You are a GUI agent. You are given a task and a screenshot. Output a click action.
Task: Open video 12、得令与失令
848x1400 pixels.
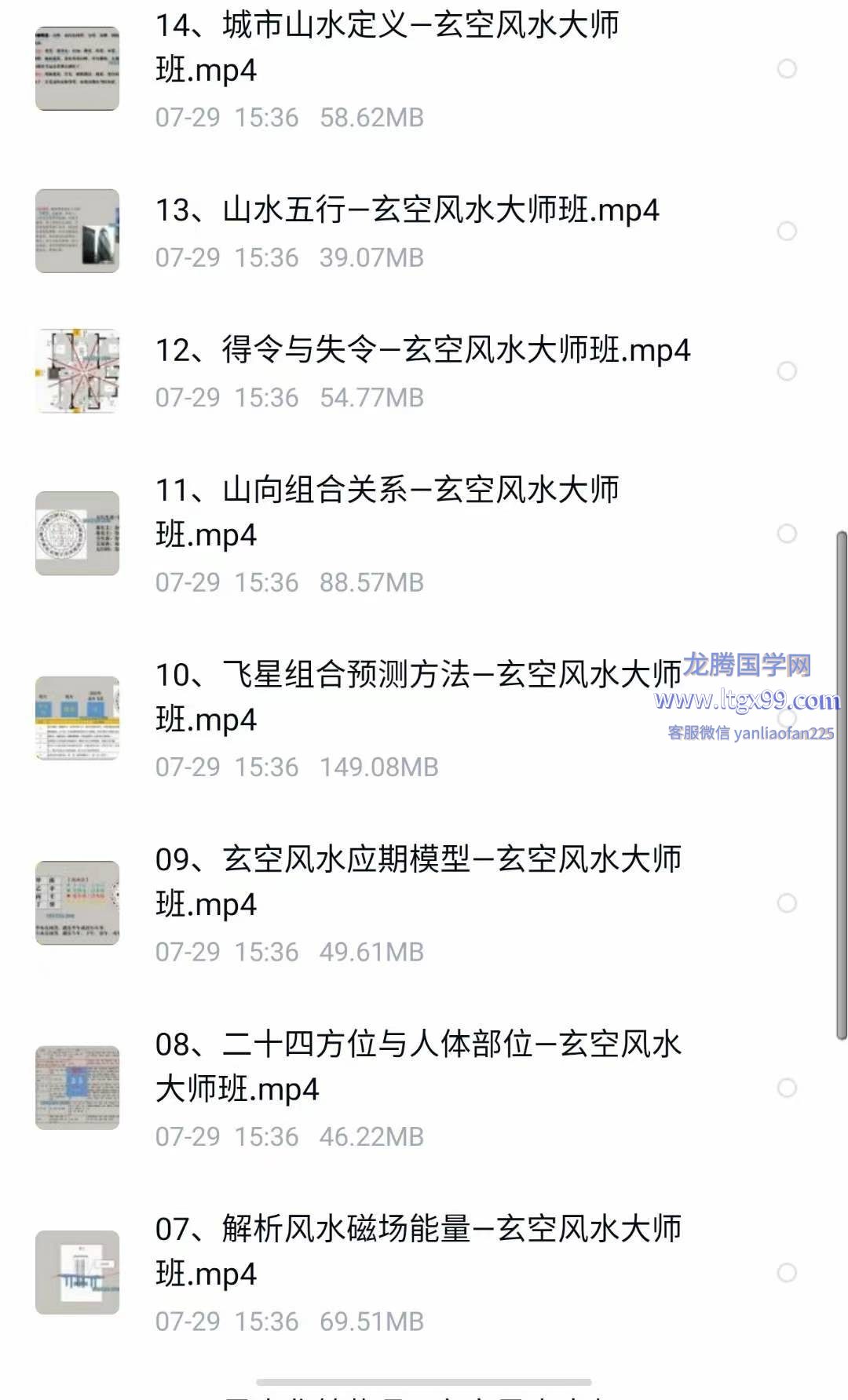pyautogui.click(x=422, y=350)
